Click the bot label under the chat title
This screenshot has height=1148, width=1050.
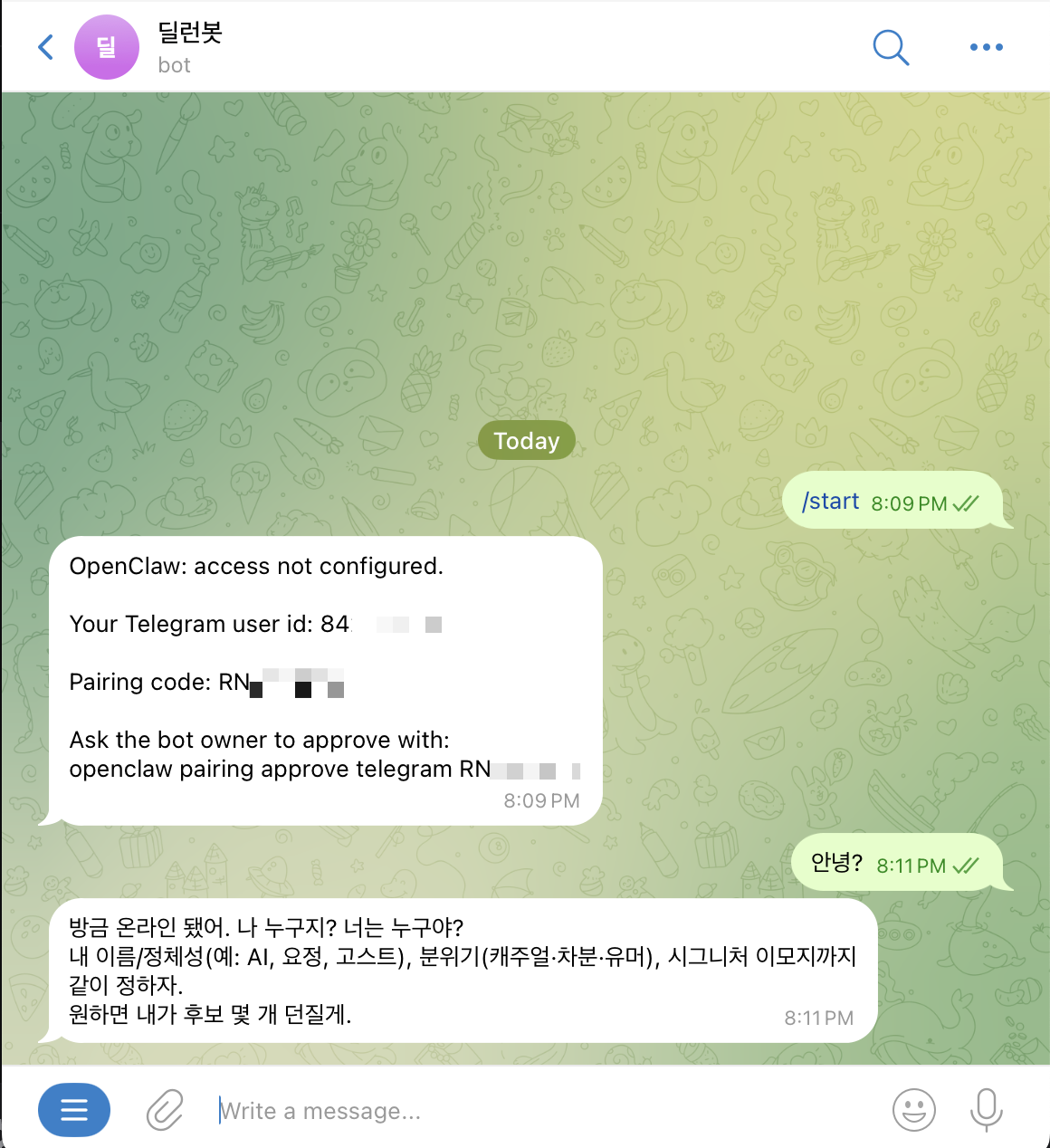174,65
